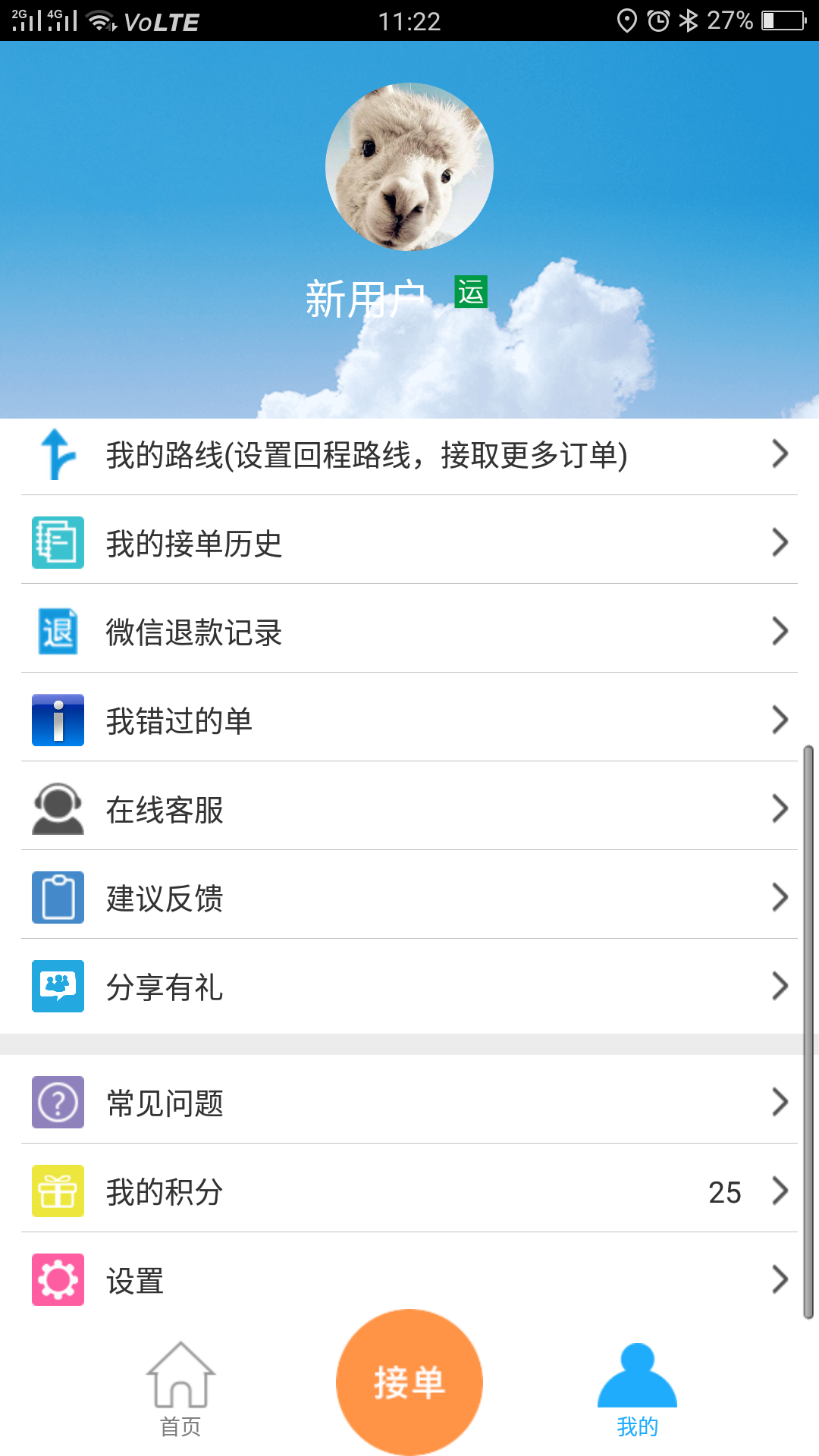Expand the 我的路线 row chevron

point(780,453)
